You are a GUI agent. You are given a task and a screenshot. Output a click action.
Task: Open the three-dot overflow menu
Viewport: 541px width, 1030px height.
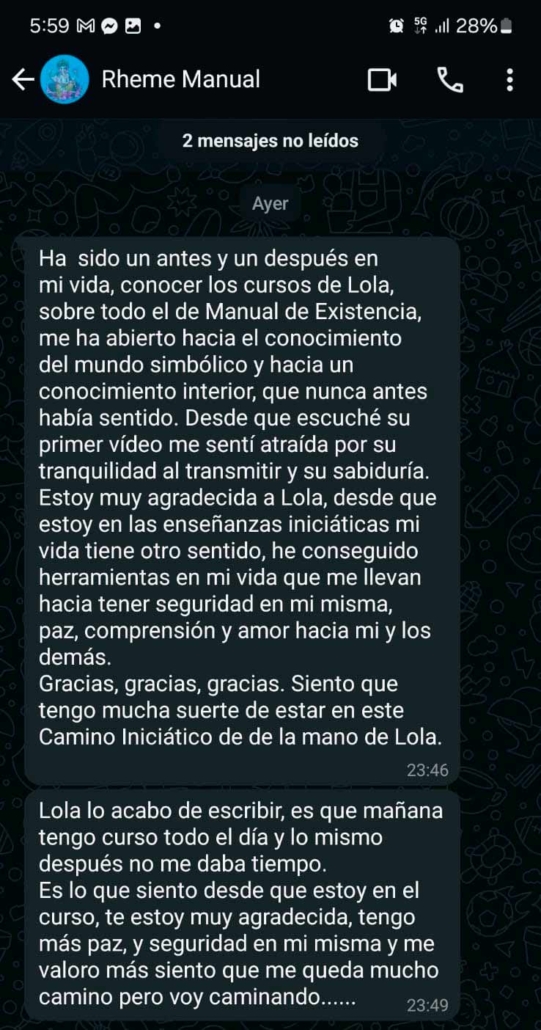coord(509,80)
